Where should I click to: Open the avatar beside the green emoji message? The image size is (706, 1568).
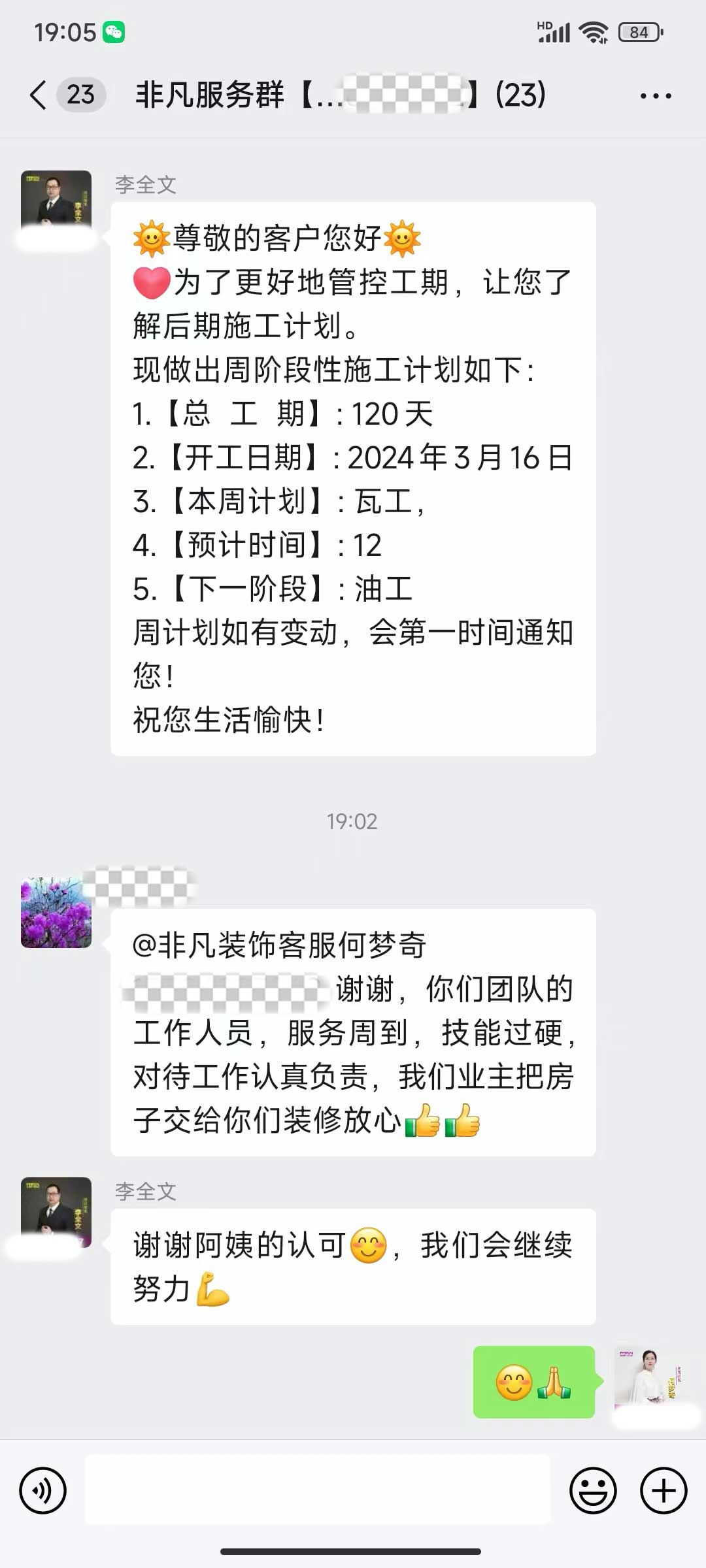click(648, 1377)
